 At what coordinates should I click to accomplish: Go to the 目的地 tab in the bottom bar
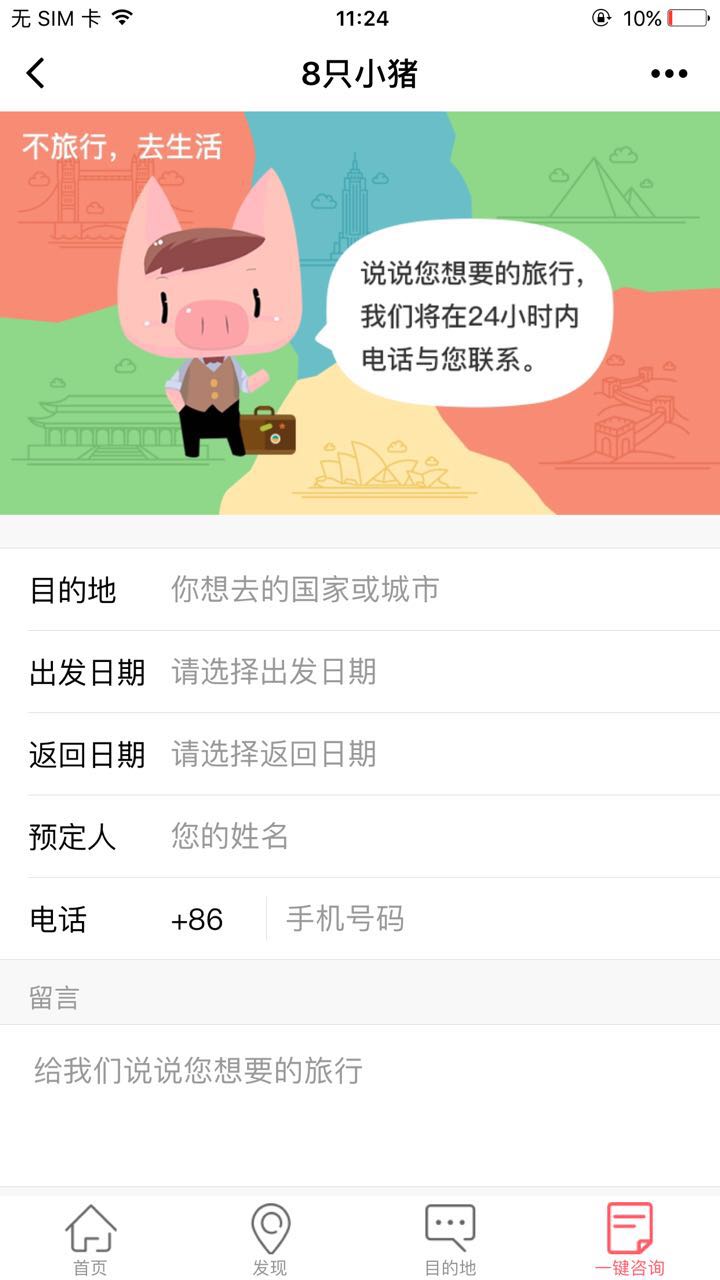click(450, 1240)
